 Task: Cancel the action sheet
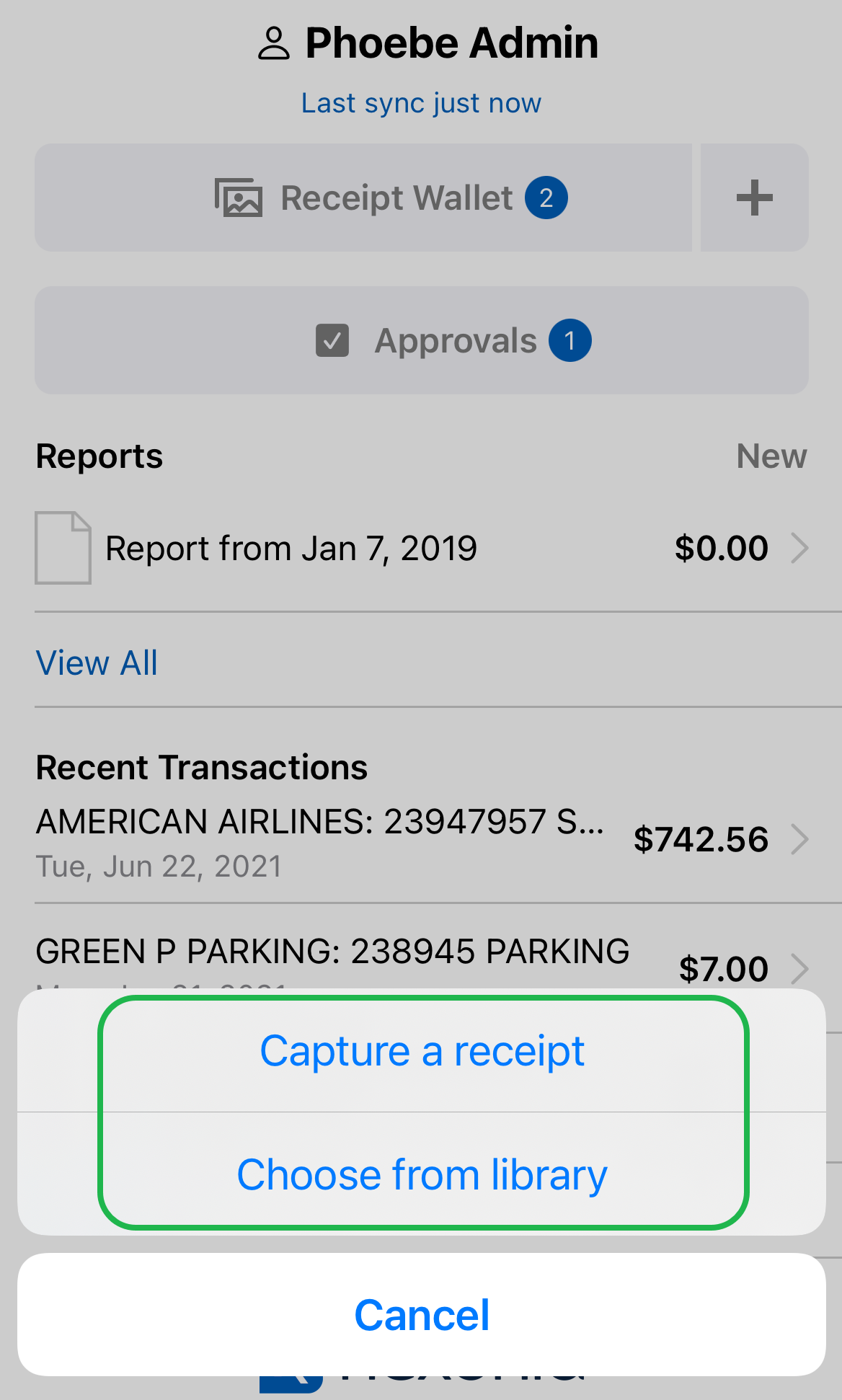tap(422, 1314)
